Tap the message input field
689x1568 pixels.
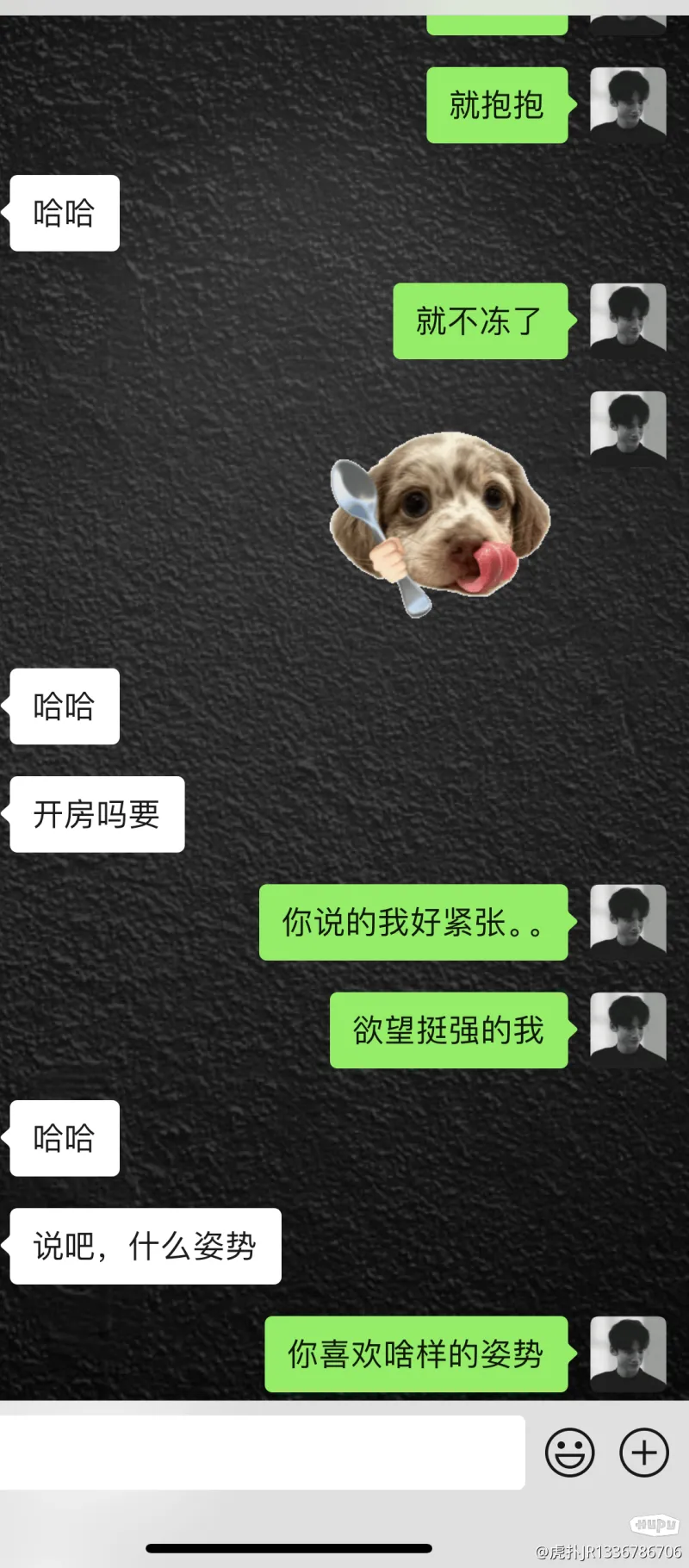point(262,1453)
